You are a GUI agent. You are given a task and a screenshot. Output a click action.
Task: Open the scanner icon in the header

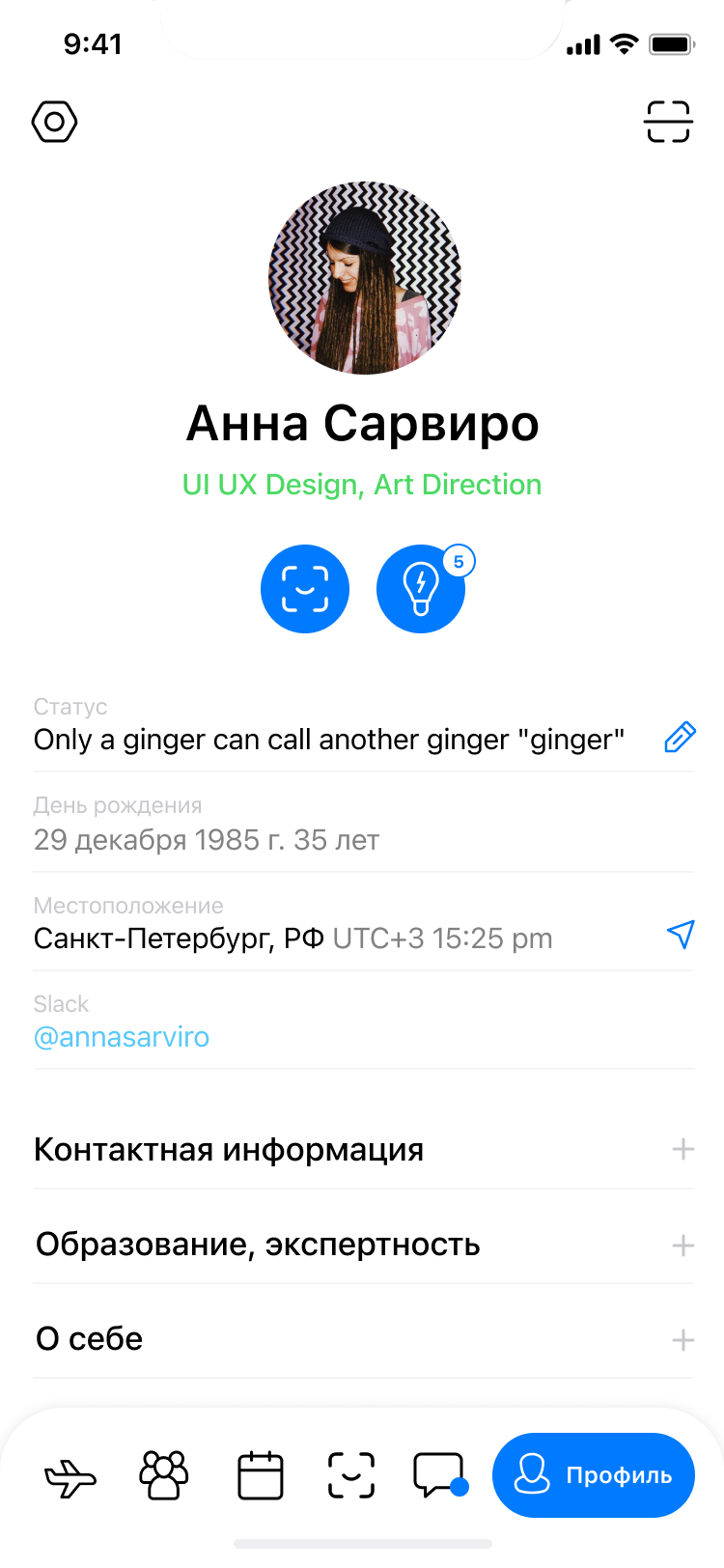pyautogui.click(x=668, y=123)
